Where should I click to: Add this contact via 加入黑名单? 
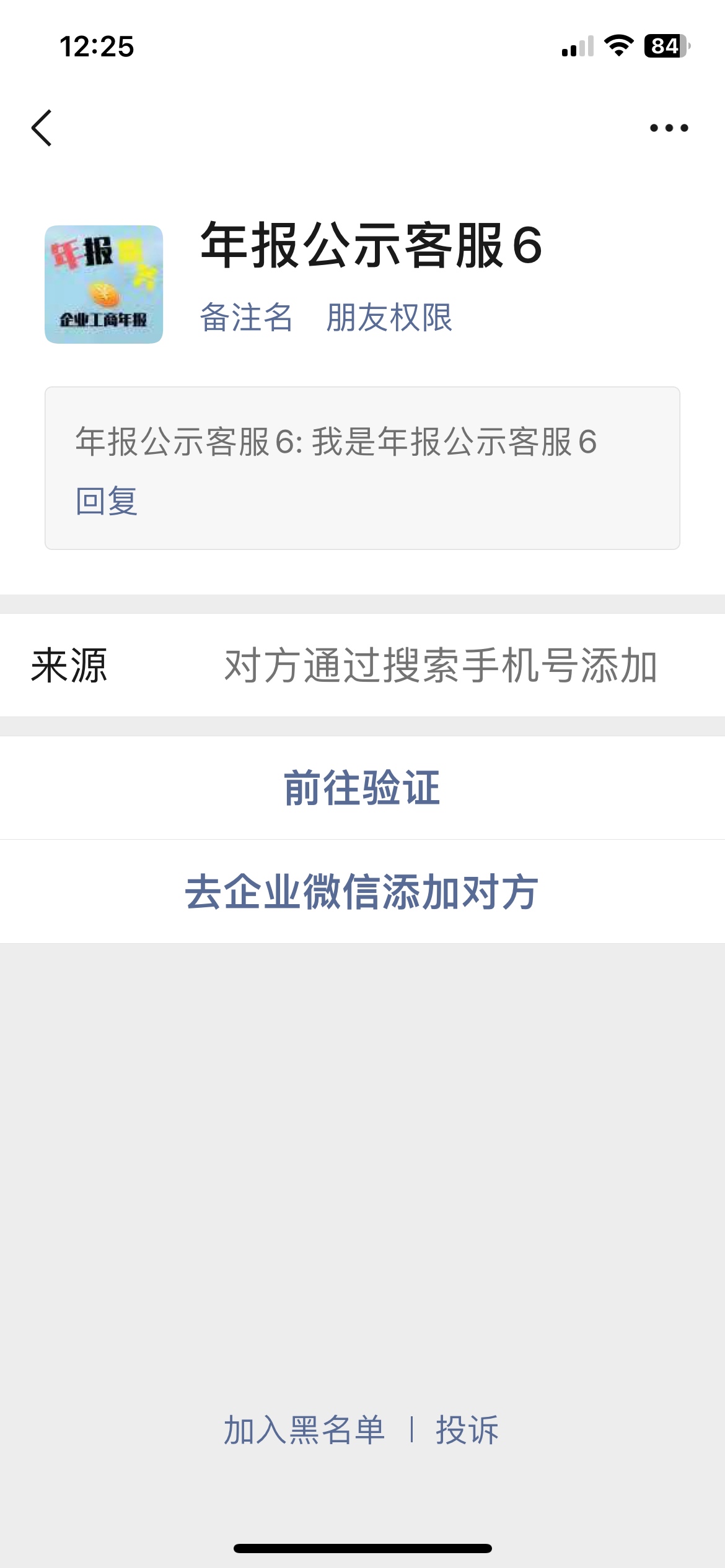pos(304,1430)
